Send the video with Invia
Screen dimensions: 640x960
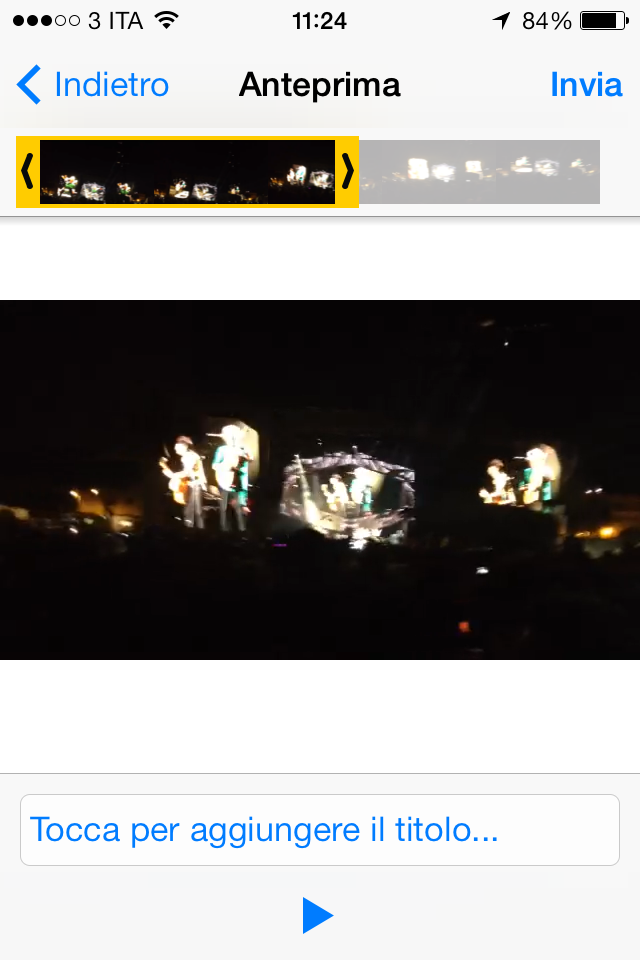pos(586,85)
